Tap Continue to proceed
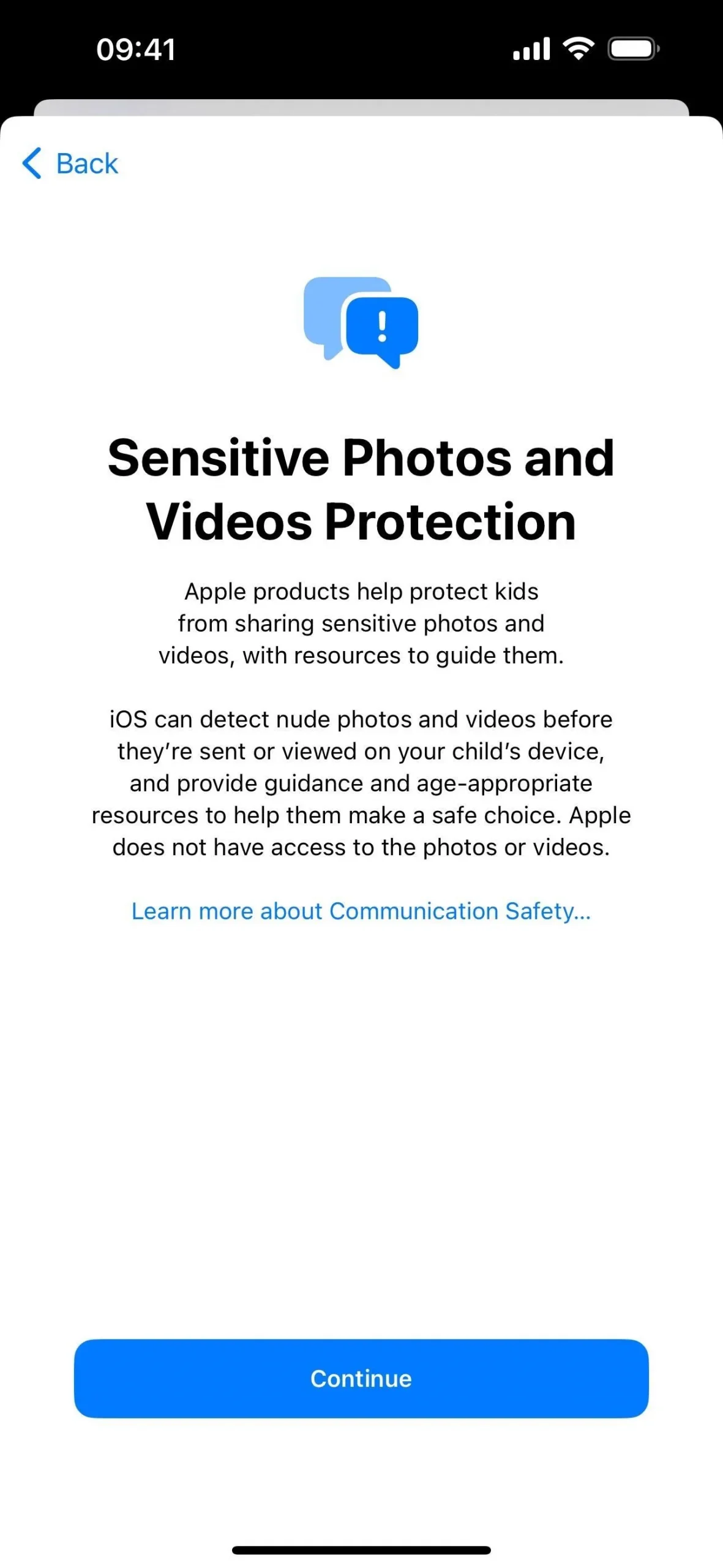This screenshot has height=1568, width=723. pyautogui.click(x=361, y=1378)
